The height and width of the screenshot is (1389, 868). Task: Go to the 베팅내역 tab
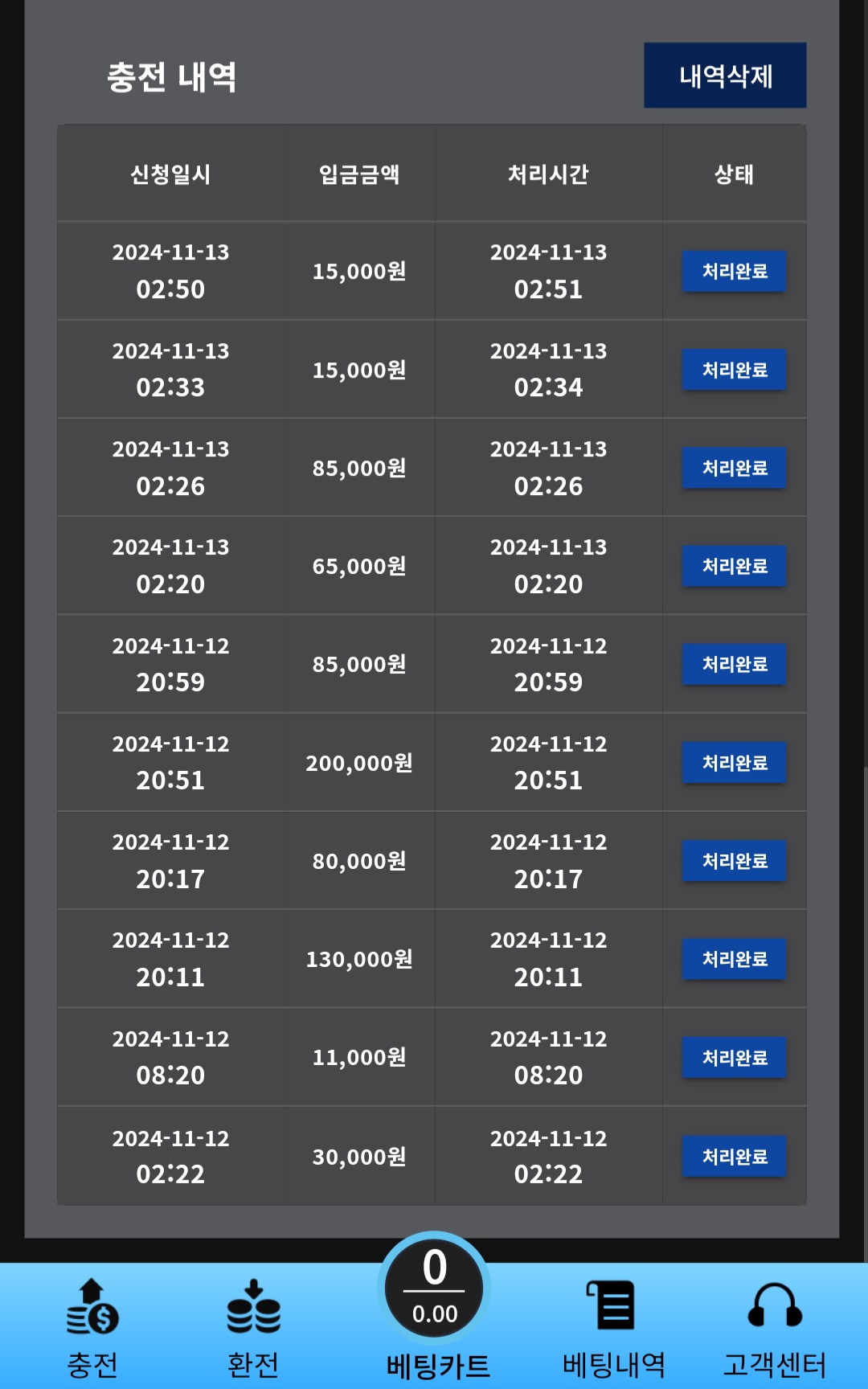(x=613, y=1328)
